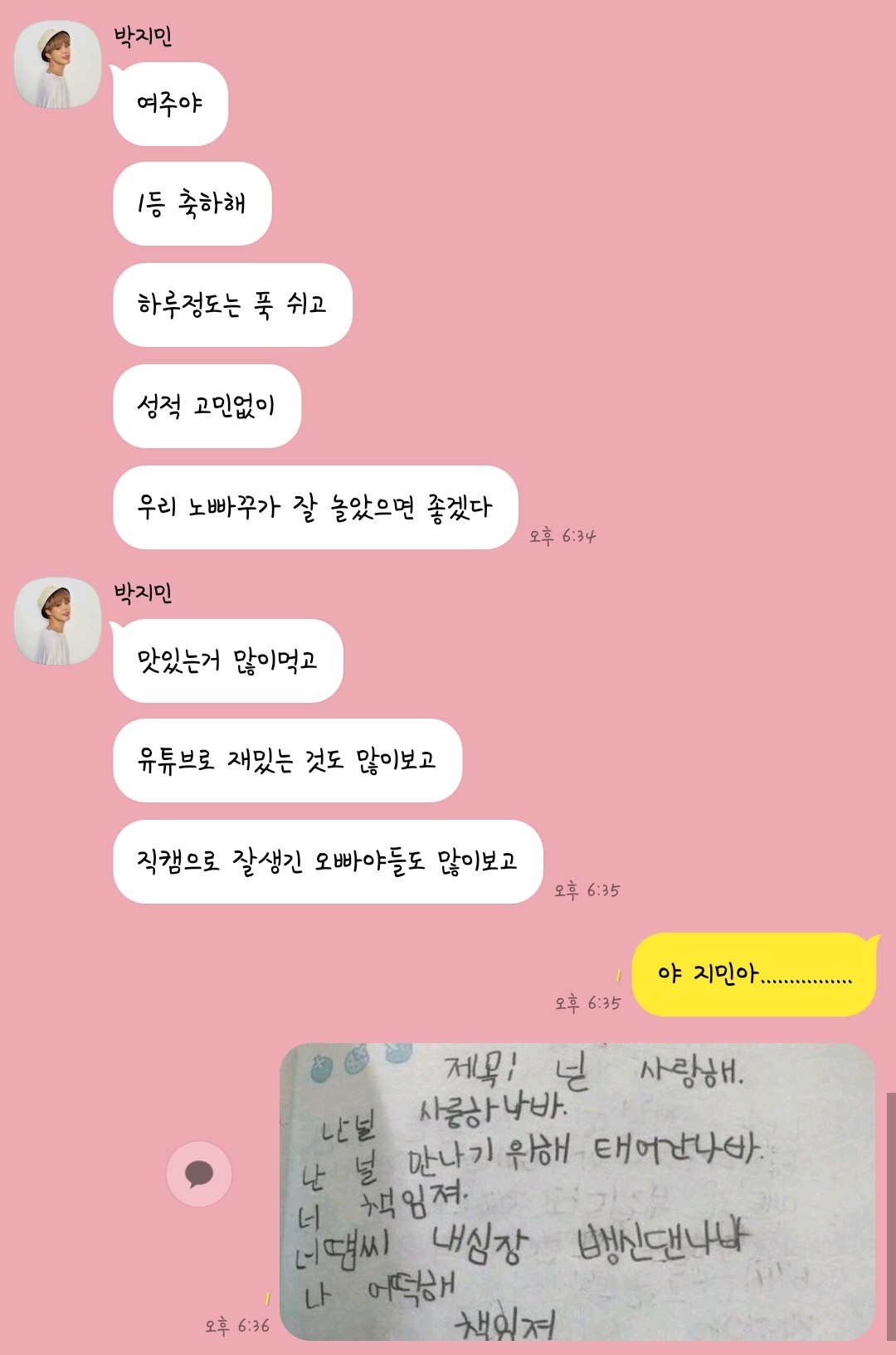Open 박지민's profile photo beside 맛있는거 많이먹고 message
Image resolution: width=896 pixels, height=1355 pixels.
point(57,621)
